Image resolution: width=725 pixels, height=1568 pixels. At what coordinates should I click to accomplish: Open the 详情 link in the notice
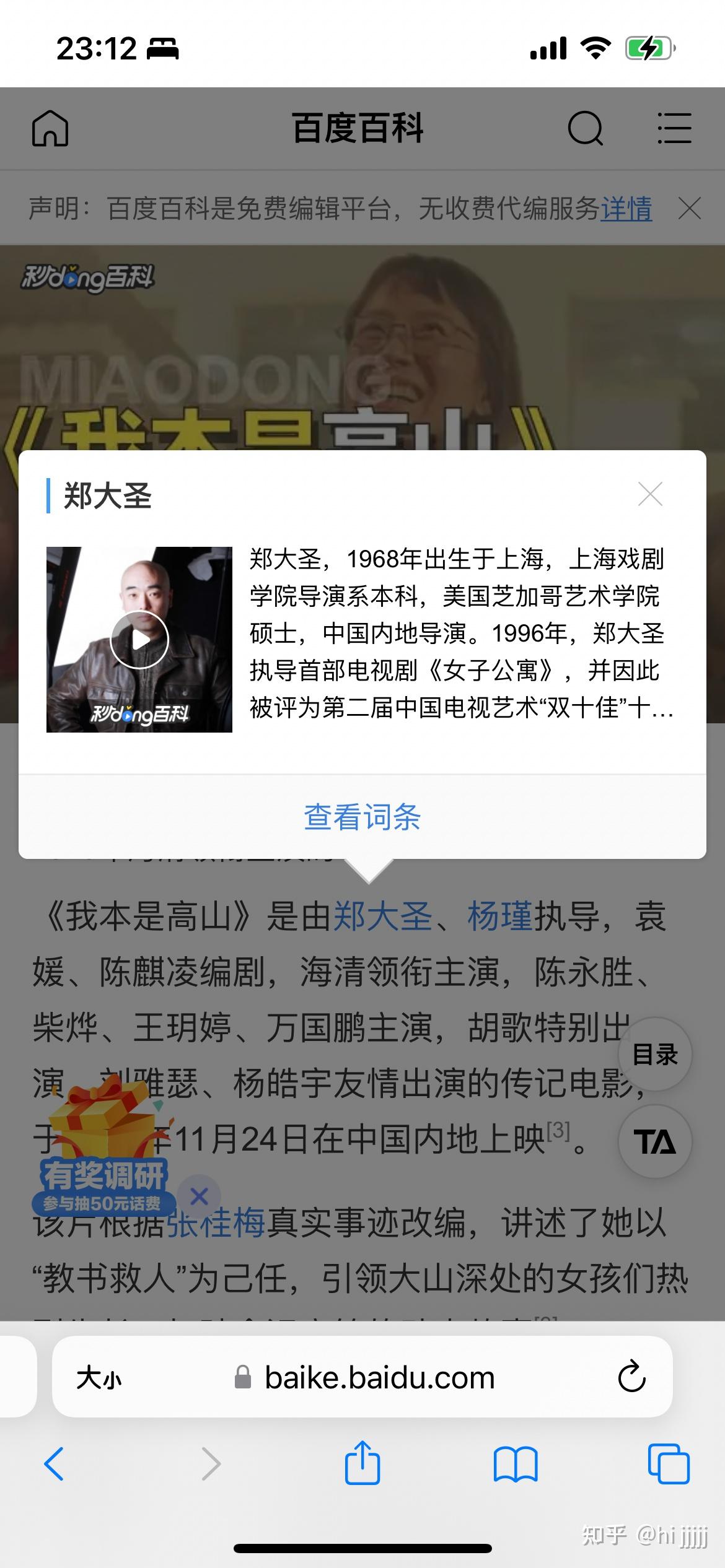tap(626, 209)
